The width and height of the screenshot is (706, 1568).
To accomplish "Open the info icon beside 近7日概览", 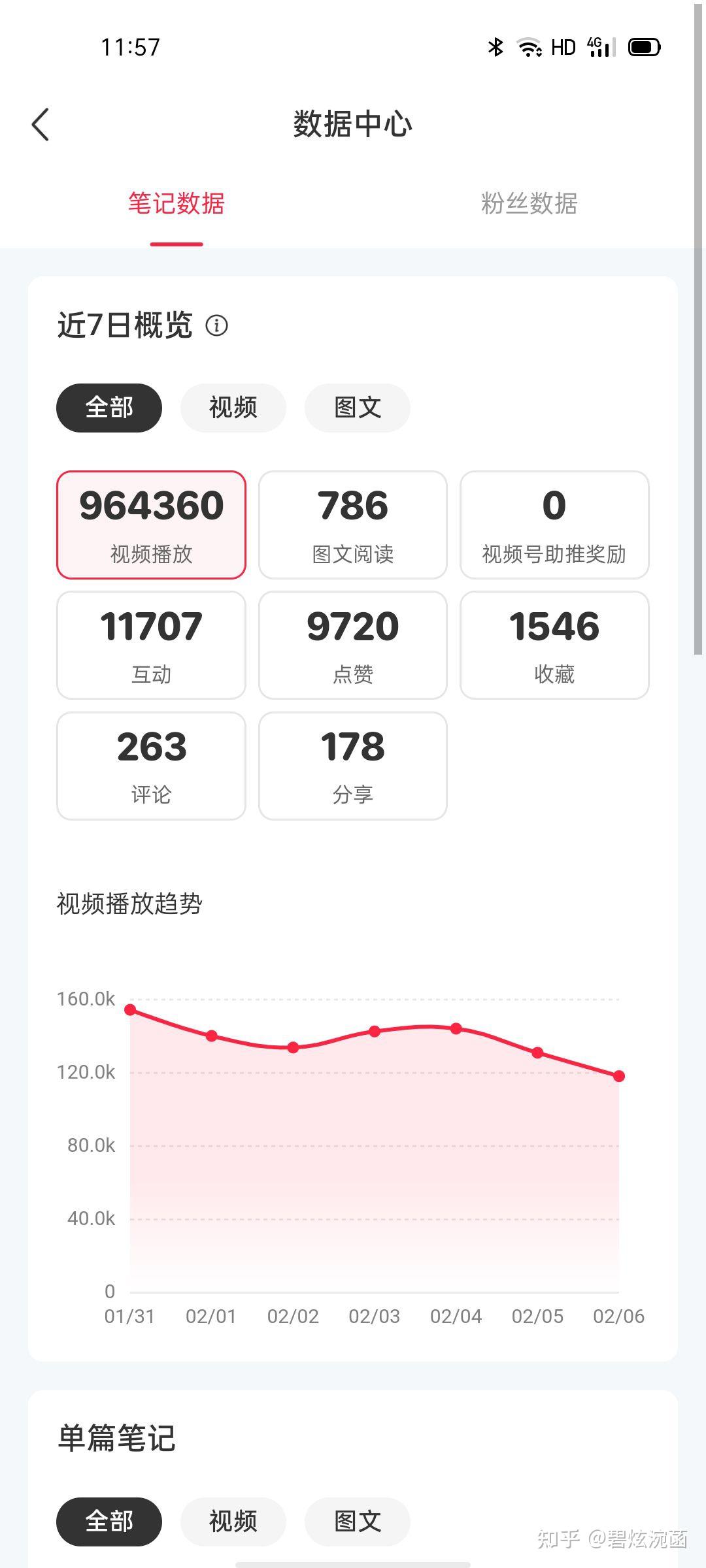I will [217, 325].
